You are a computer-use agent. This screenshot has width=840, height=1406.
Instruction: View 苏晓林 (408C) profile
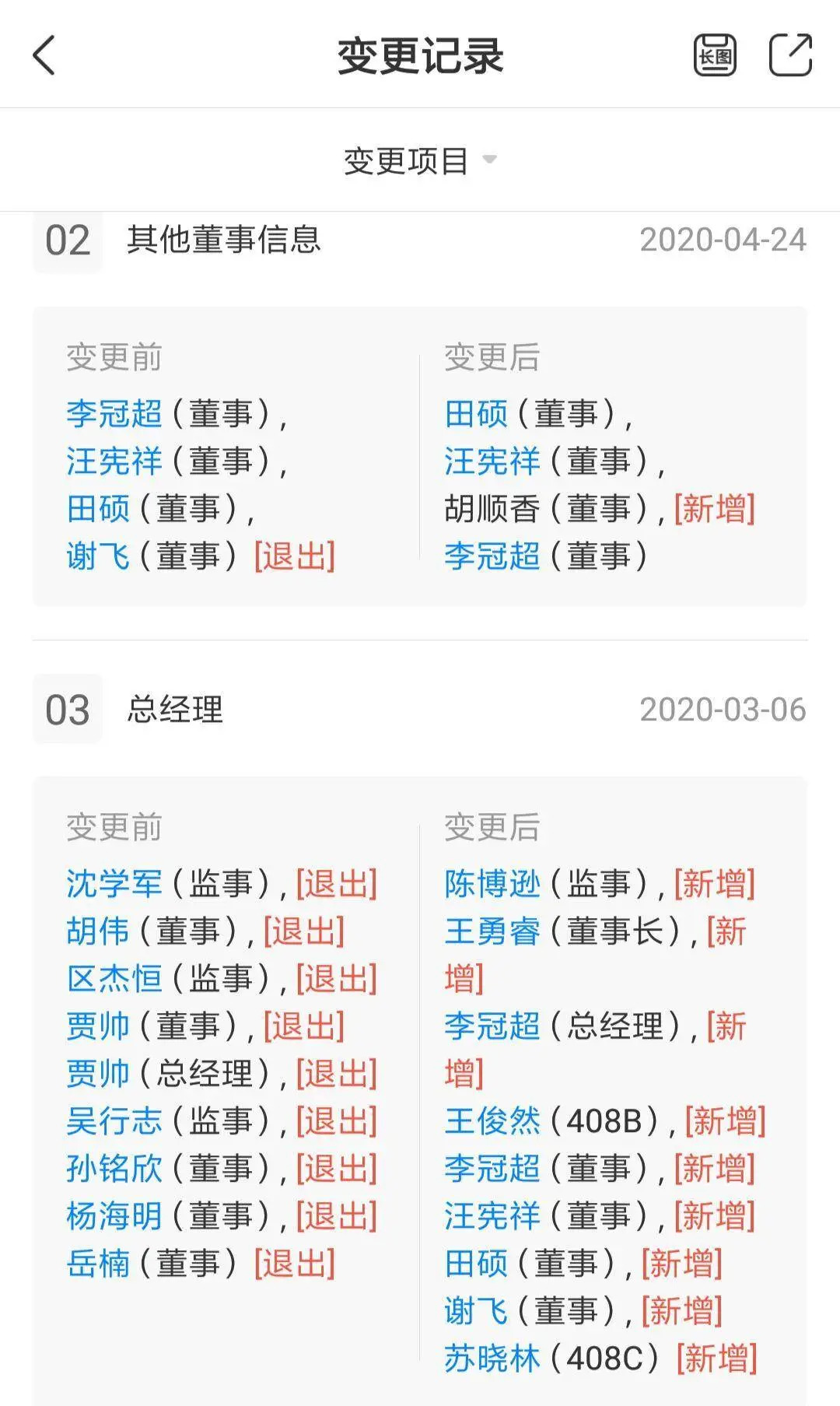pos(492,1359)
